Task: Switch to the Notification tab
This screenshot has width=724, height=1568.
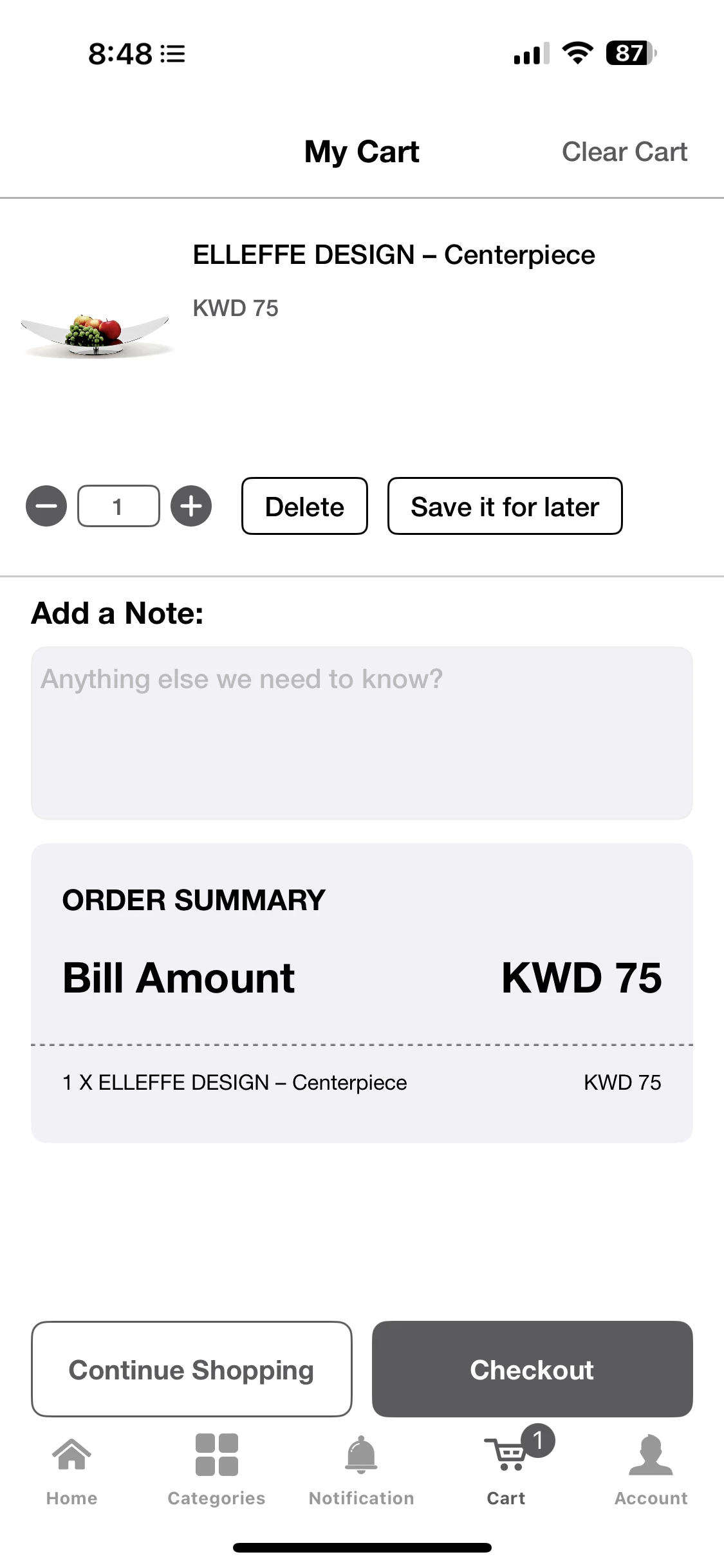Action: click(361, 1470)
